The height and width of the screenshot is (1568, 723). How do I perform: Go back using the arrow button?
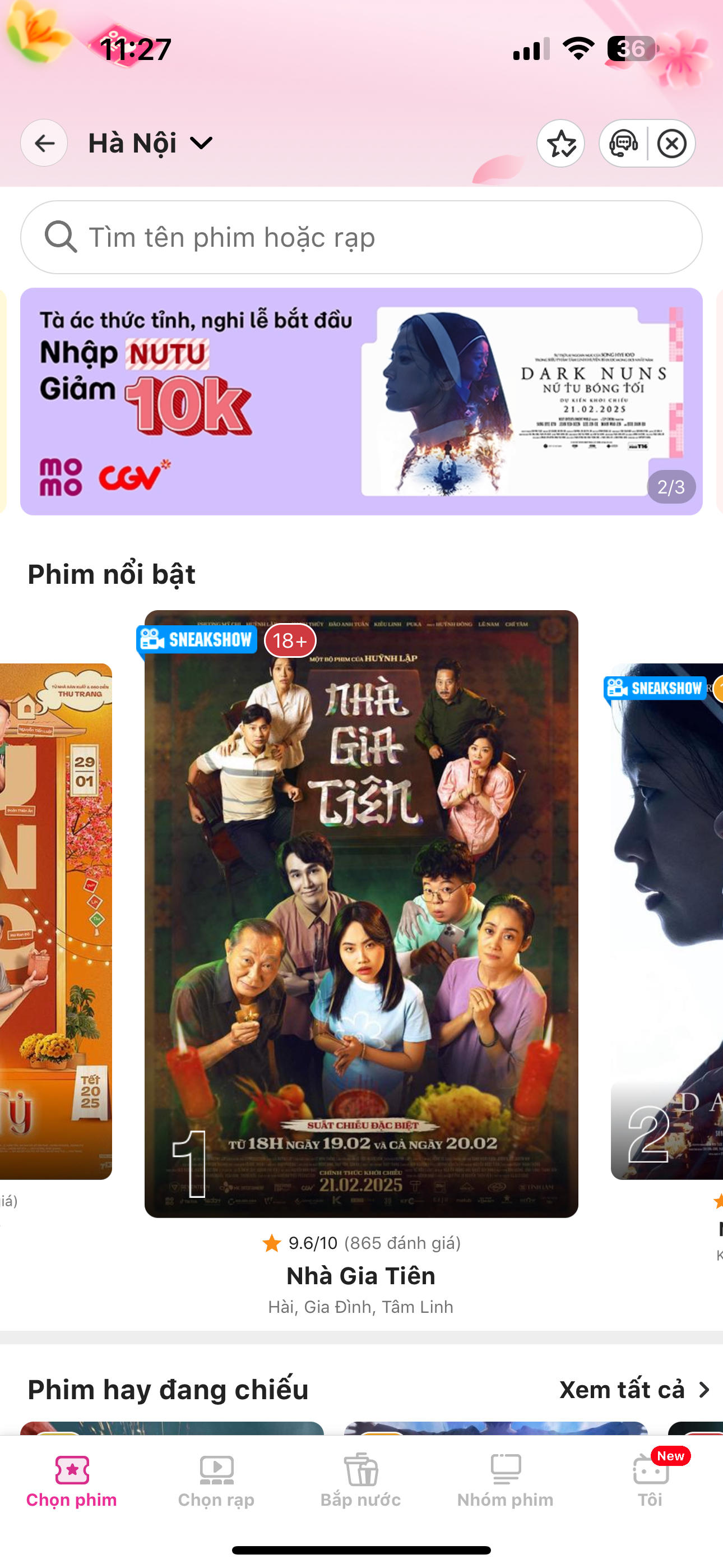[44, 143]
